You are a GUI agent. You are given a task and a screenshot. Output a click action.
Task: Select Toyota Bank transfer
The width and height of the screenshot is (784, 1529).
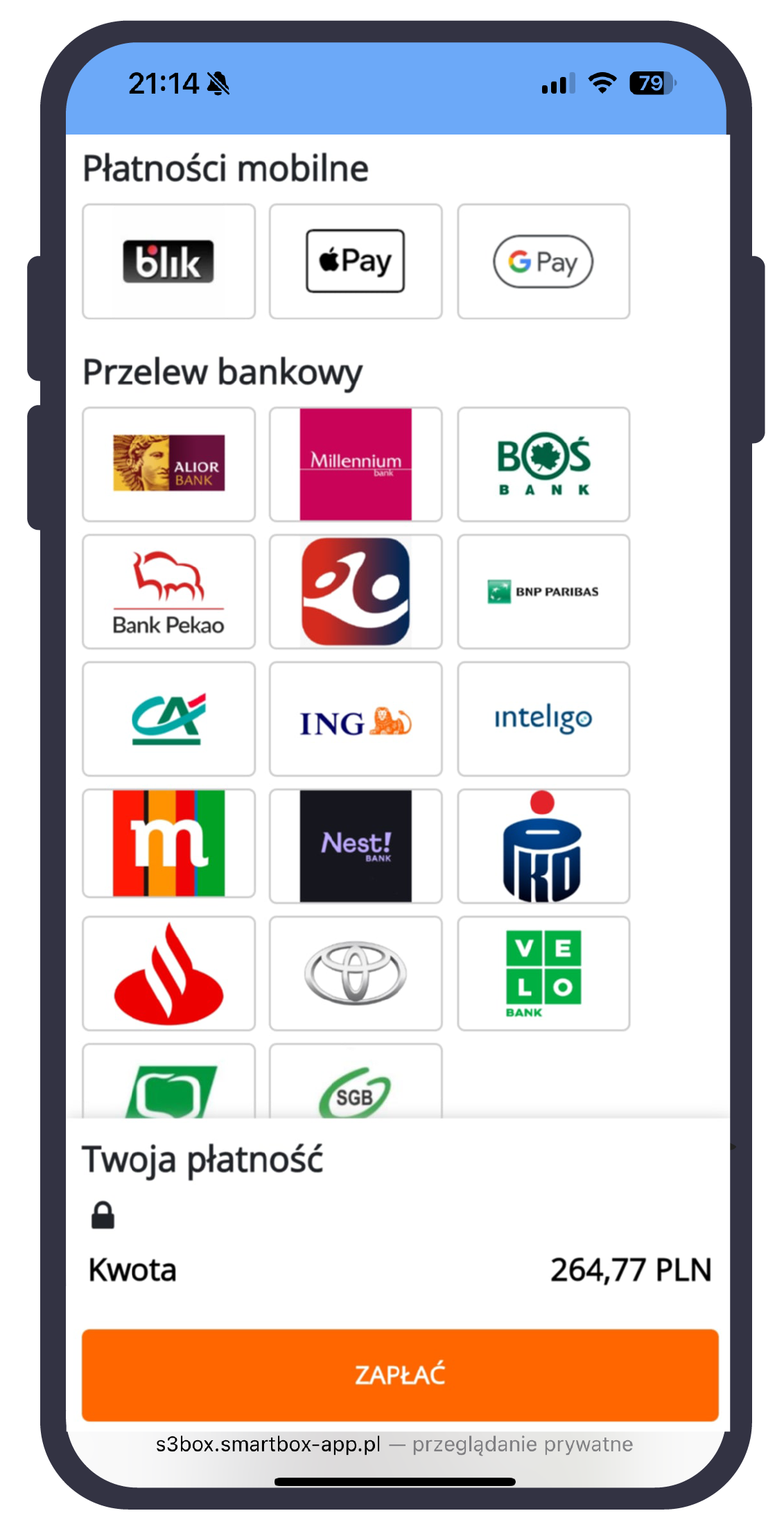tap(356, 974)
